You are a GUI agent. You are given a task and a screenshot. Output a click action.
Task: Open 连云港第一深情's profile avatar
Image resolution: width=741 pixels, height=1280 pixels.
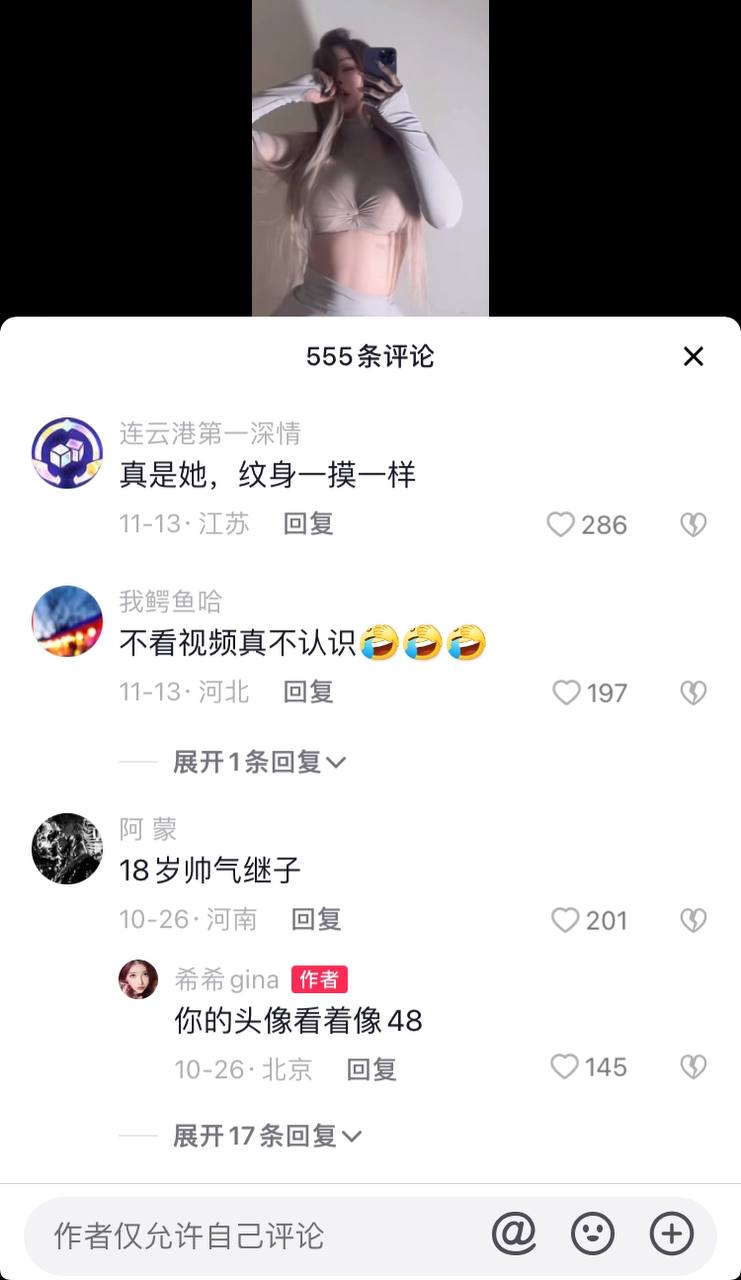click(x=67, y=453)
